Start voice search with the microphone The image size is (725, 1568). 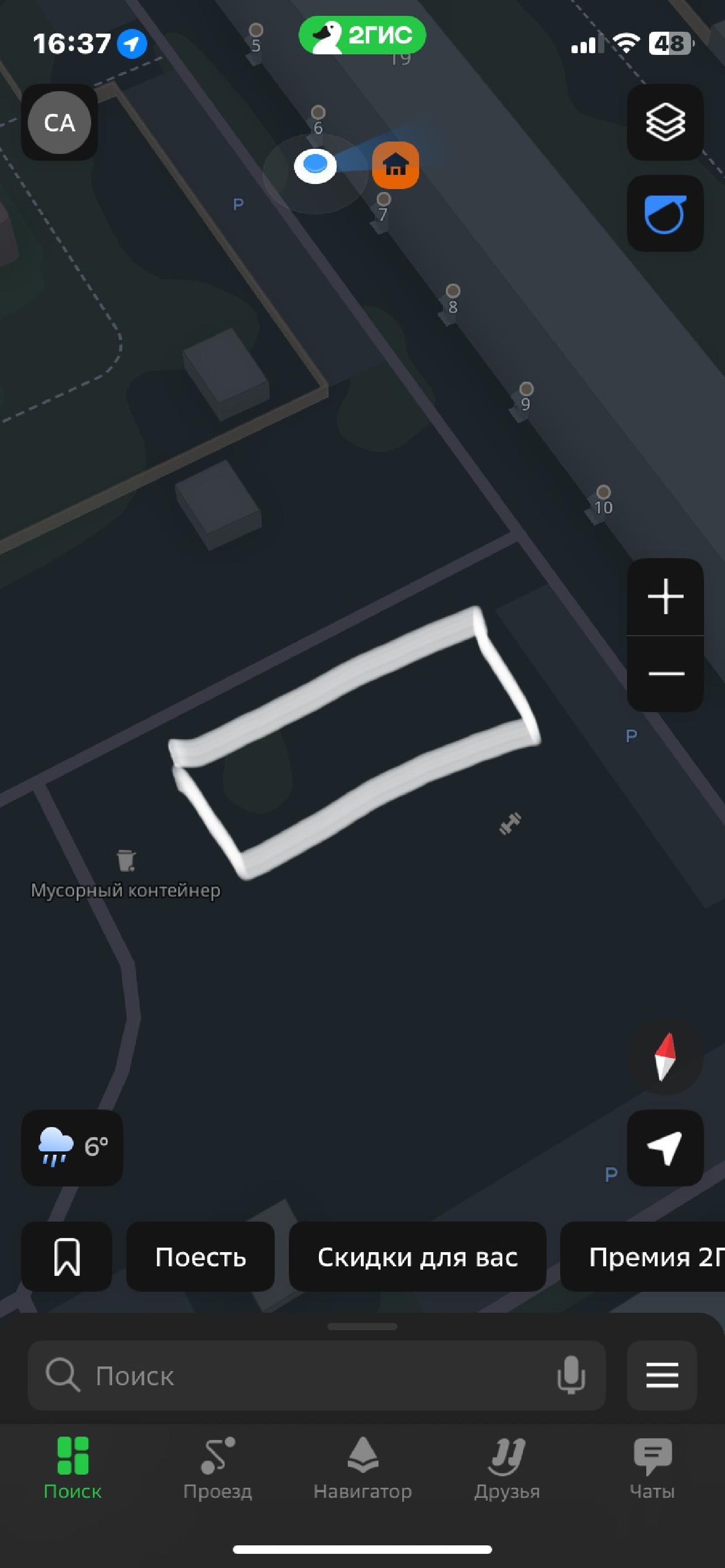click(x=571, y=1376)
